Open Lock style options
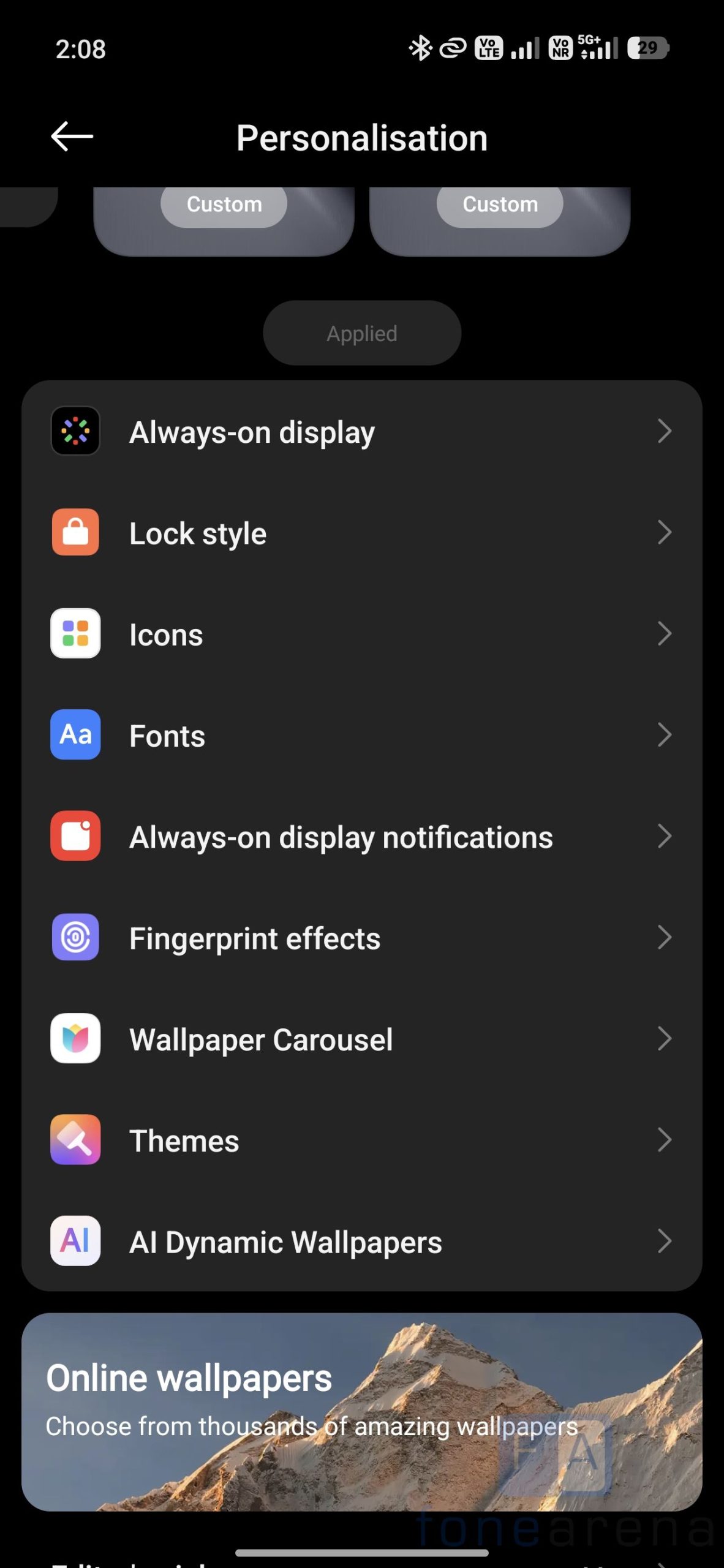 tap(361, 533)
